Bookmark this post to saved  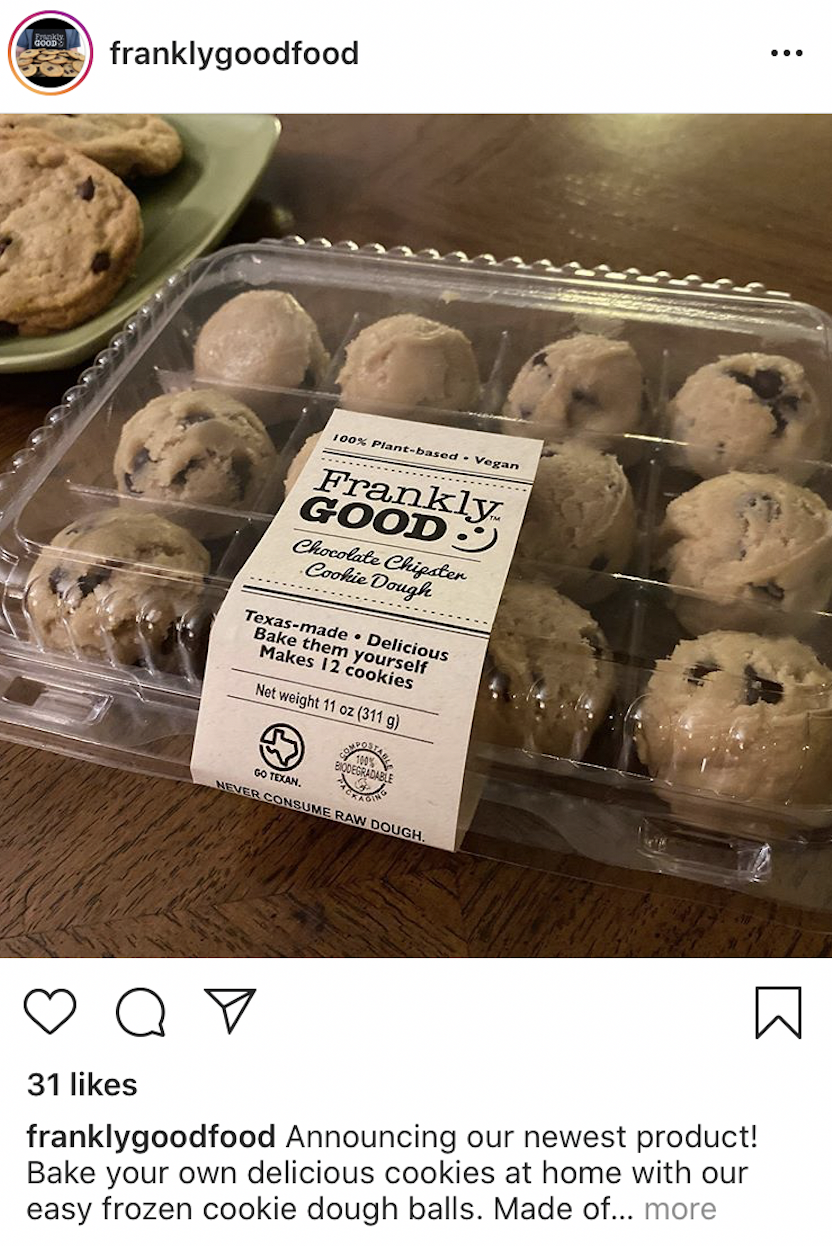(x=777, y=1011)
